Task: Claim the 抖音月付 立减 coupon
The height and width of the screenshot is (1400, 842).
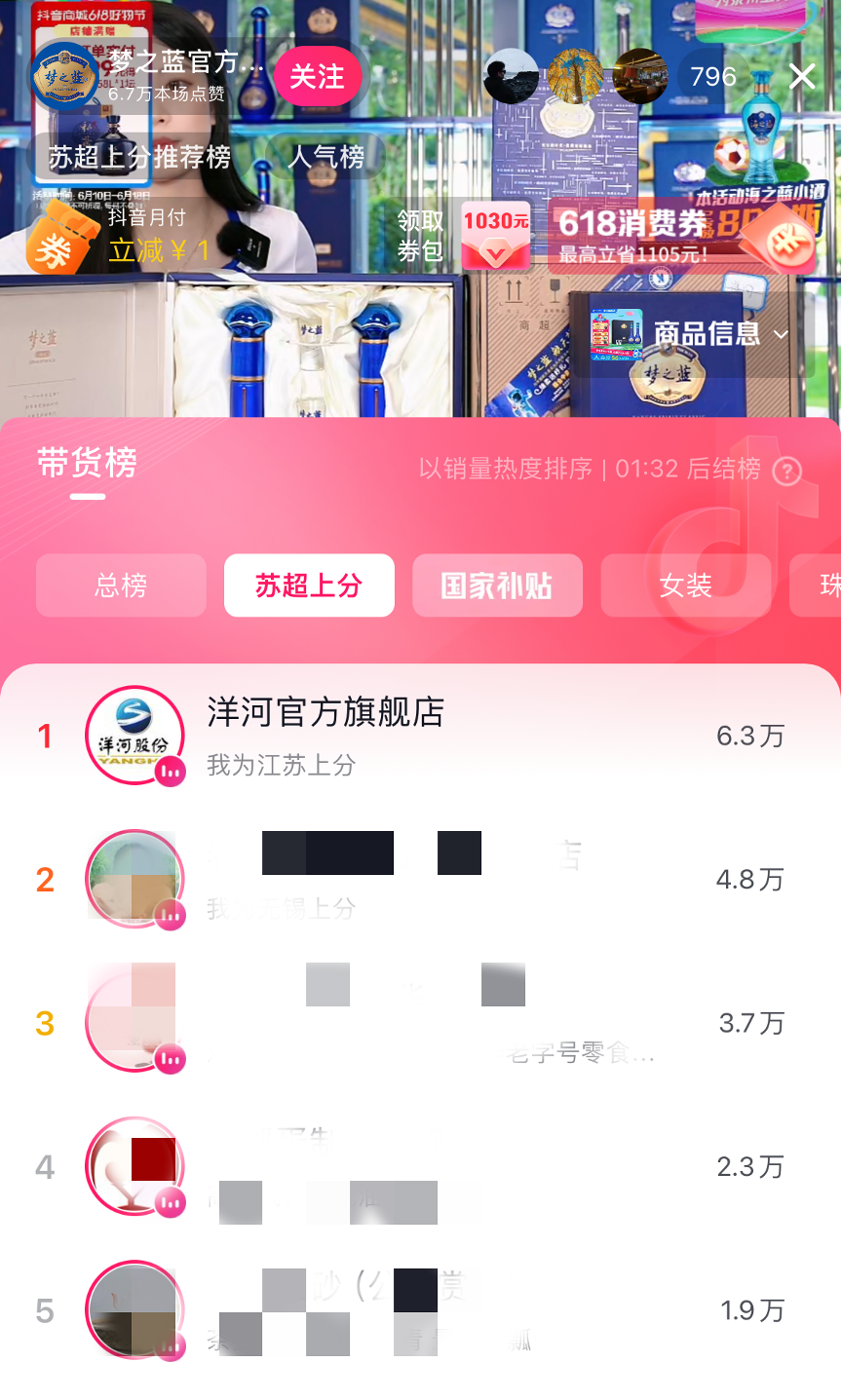Action: coord(117,238)
